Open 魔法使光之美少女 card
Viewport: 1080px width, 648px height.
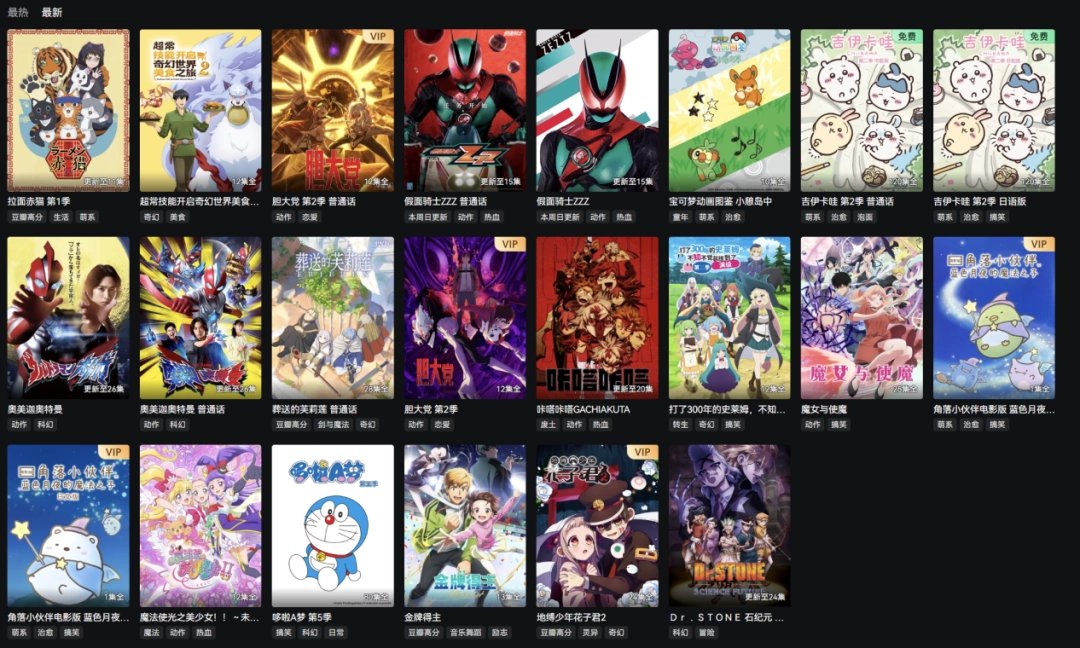[x=200, y=525]
